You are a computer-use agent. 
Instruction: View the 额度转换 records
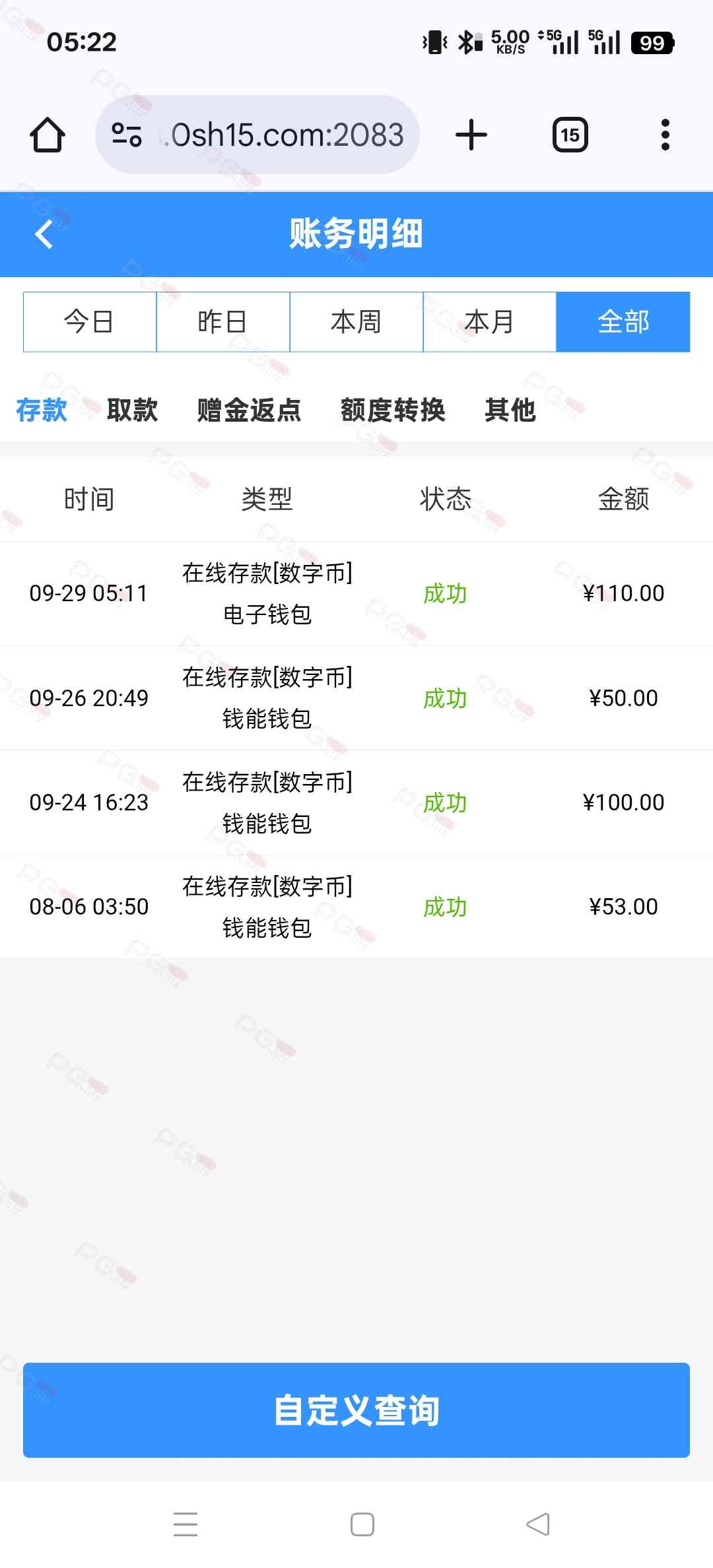(x=393, y=410)
